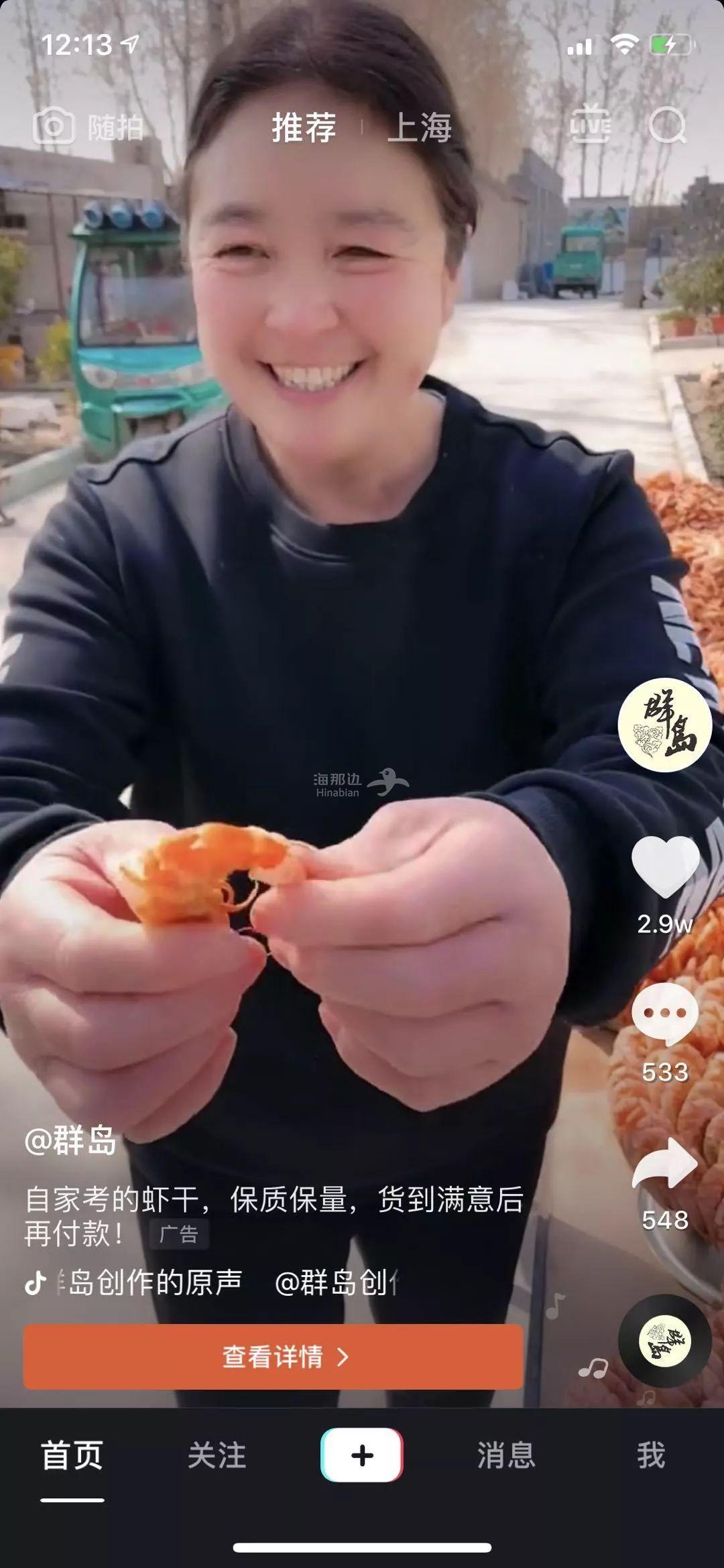Switch to the 推荐 feed tab
Image resolution: width=724 pixels, height=1568 pixels.
coord(304,127)
